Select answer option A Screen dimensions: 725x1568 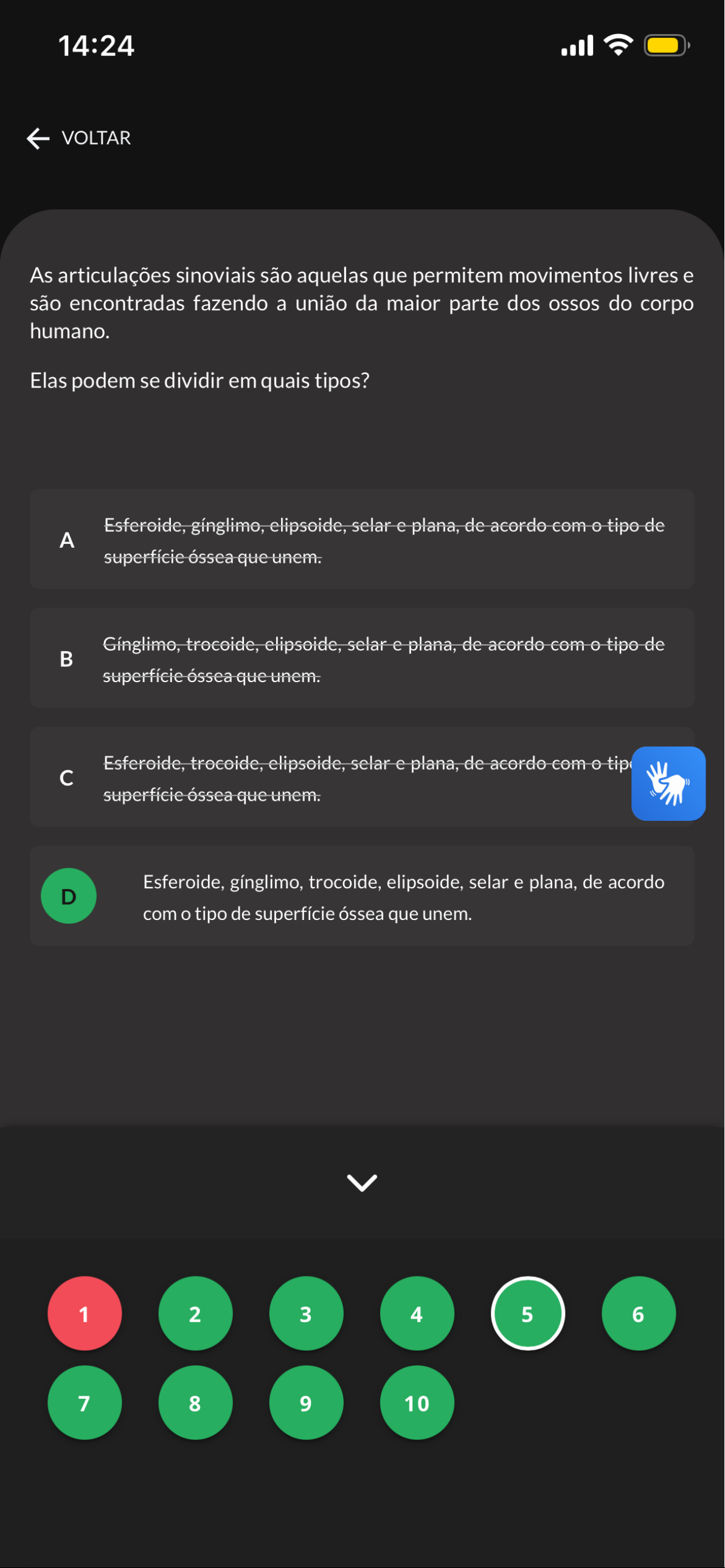(x=362, y=539)
